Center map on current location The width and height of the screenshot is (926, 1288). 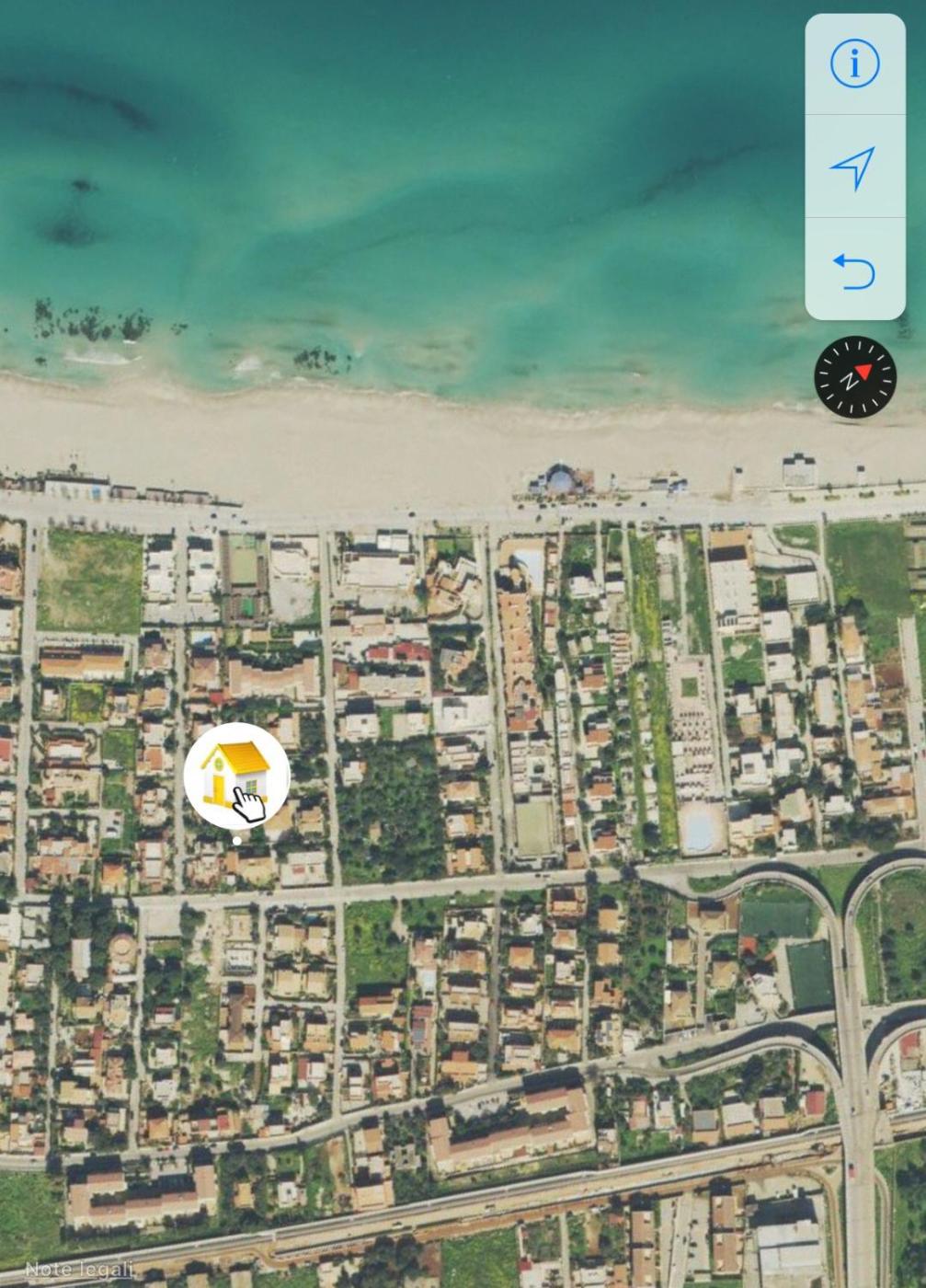[854, 167]
